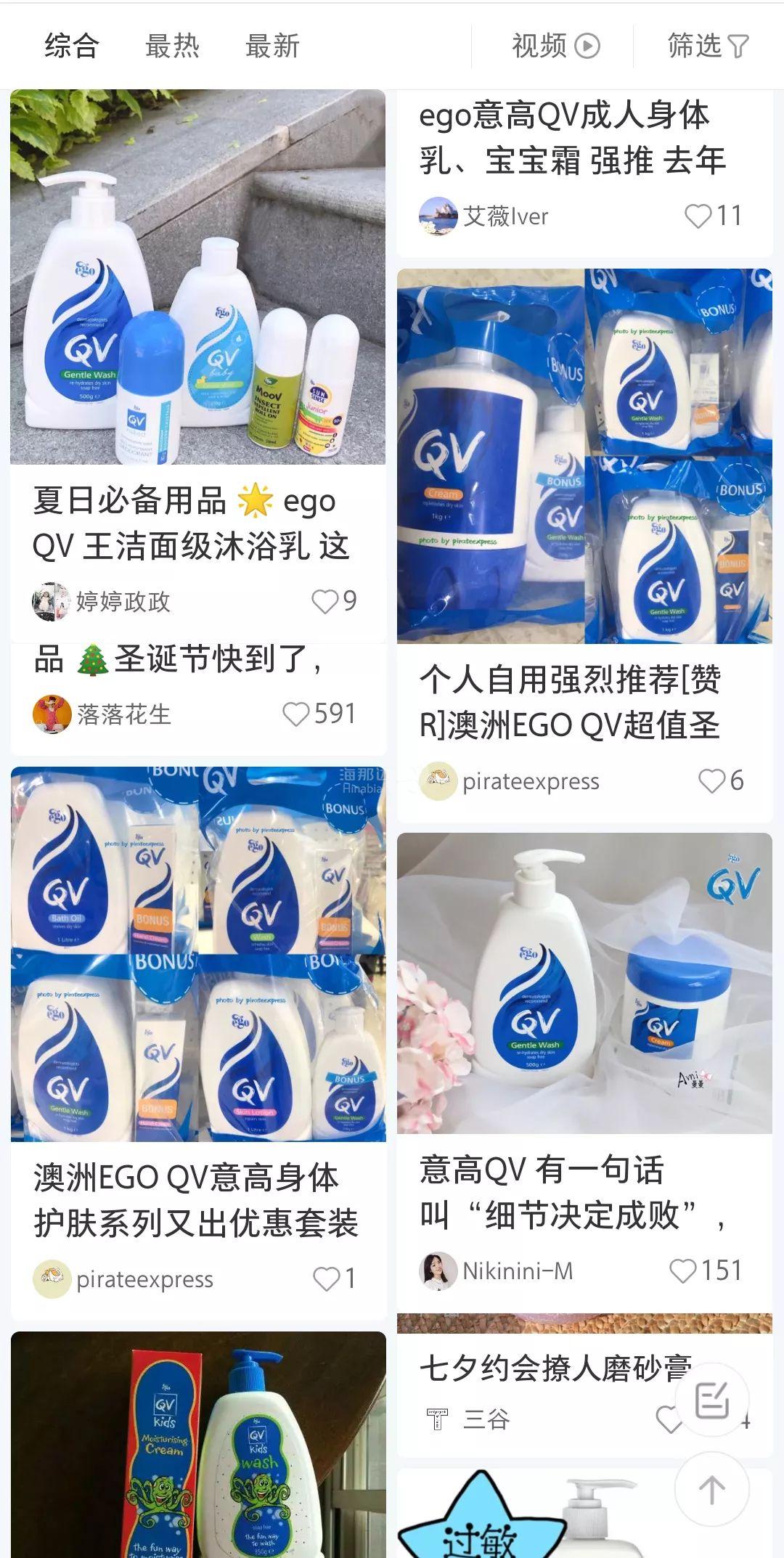Open the QV Kids wash post

click(197, 1445)
